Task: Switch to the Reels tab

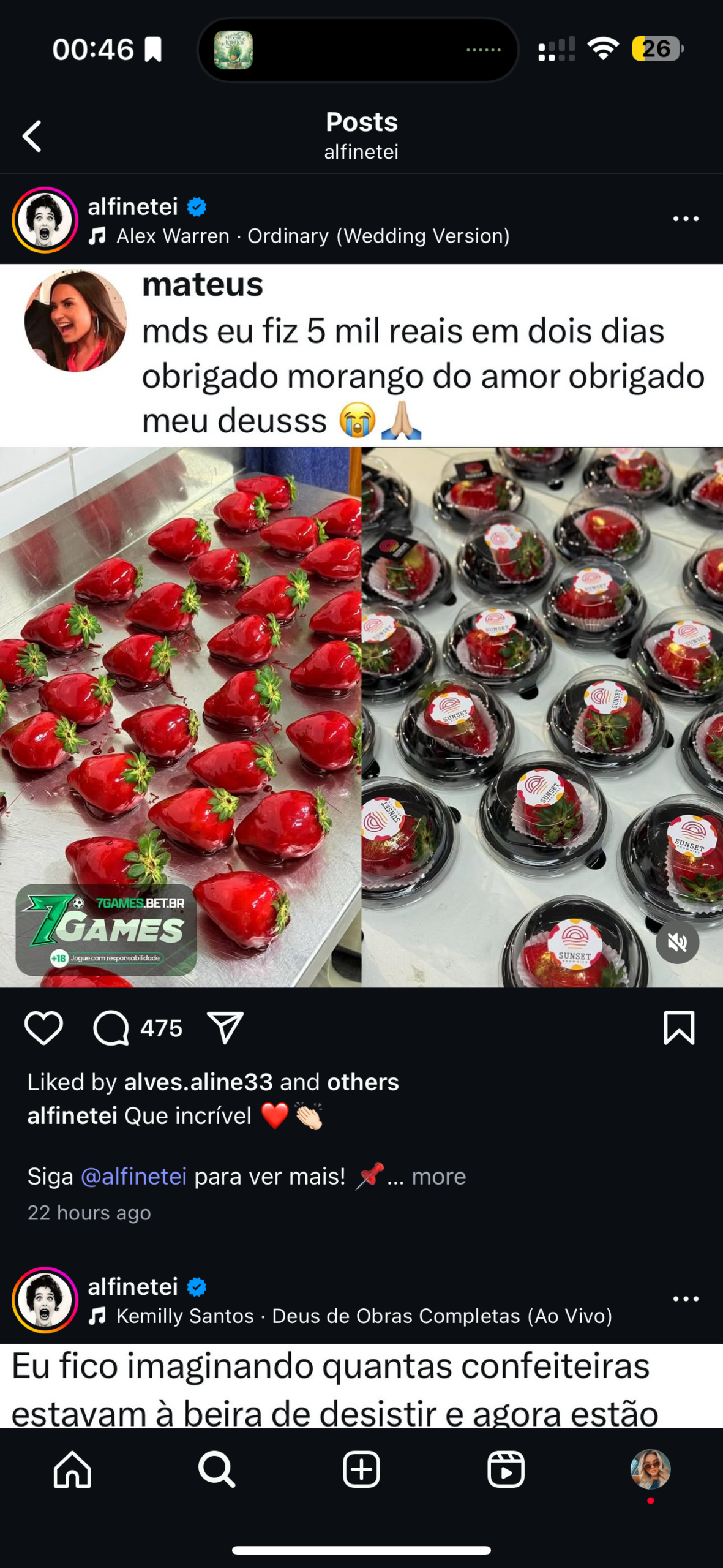Action: 506,1469
